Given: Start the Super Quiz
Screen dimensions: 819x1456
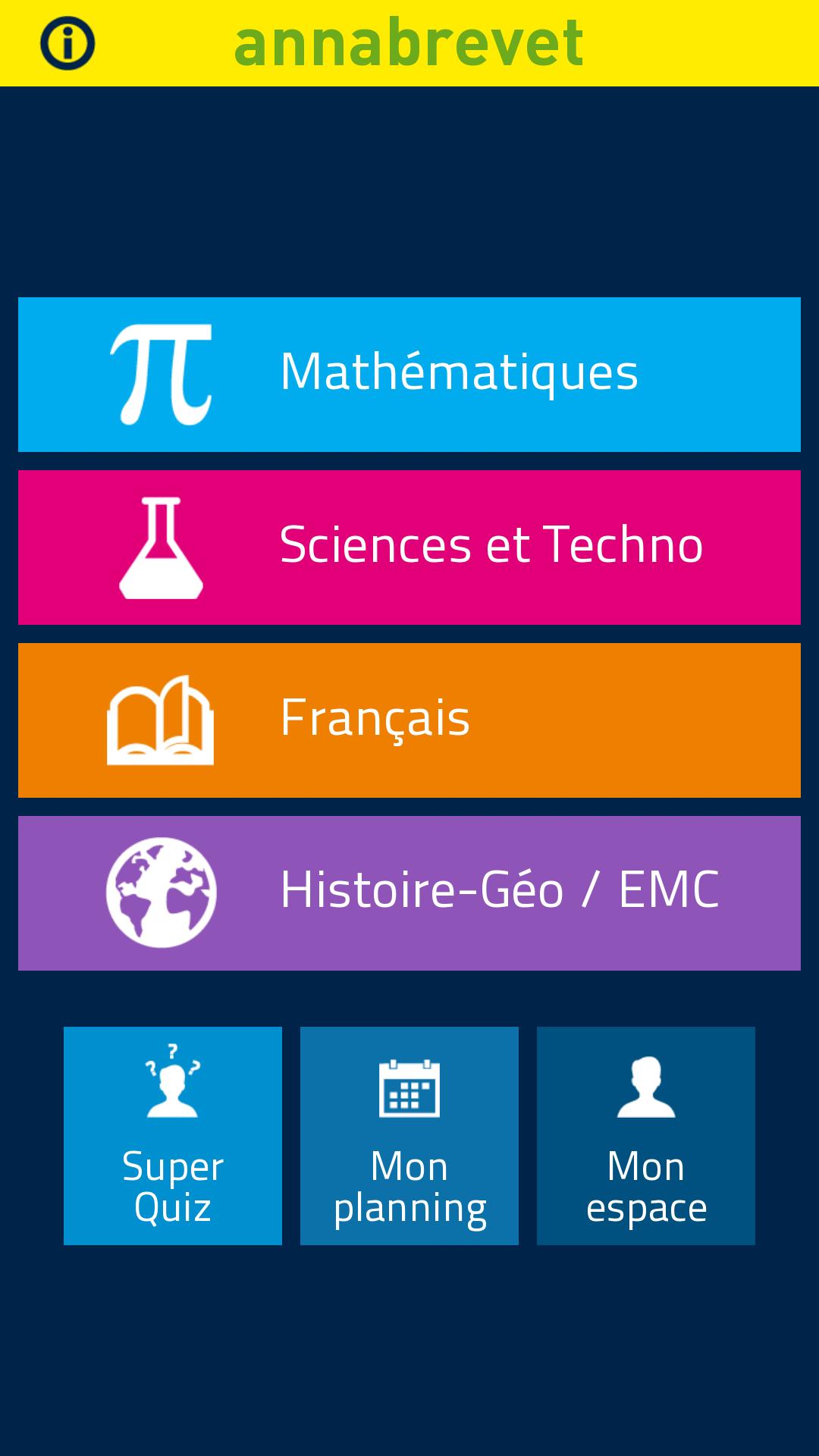Looking at the screenshot, I should (x=173, y=1135).
